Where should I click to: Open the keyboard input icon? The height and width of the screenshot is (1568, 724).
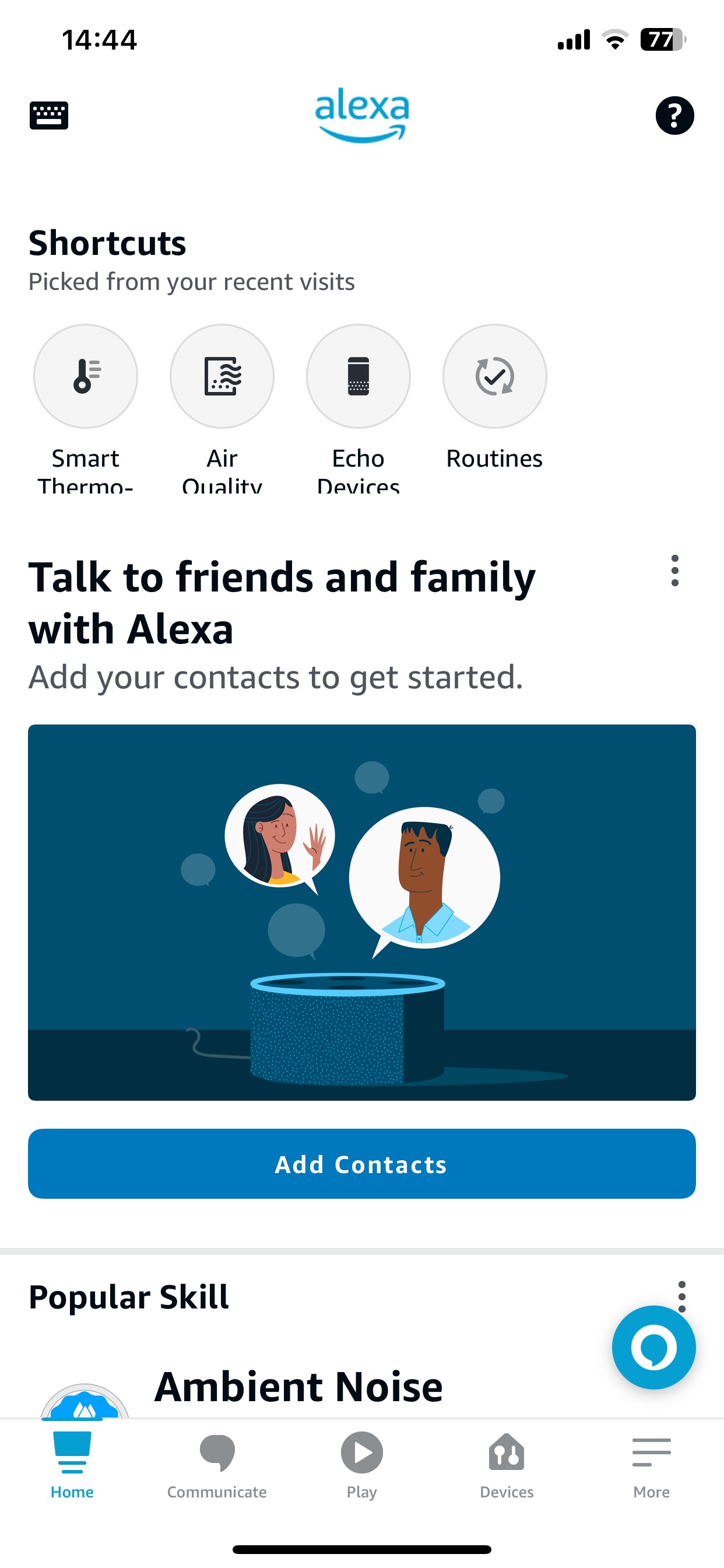click(x=48, y=115)
